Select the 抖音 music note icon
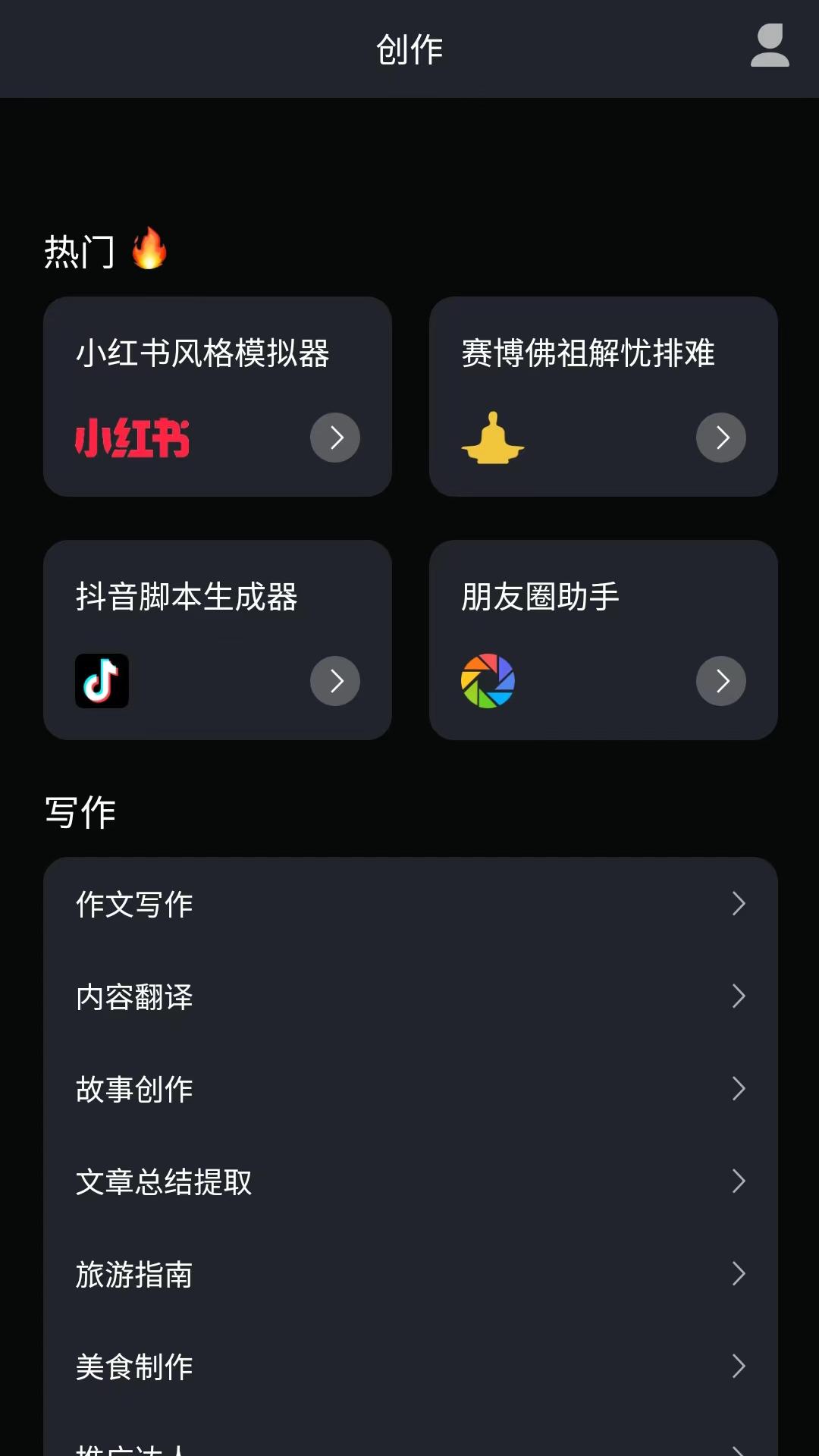The image size is (819, 1456). (x=102, y=681)
